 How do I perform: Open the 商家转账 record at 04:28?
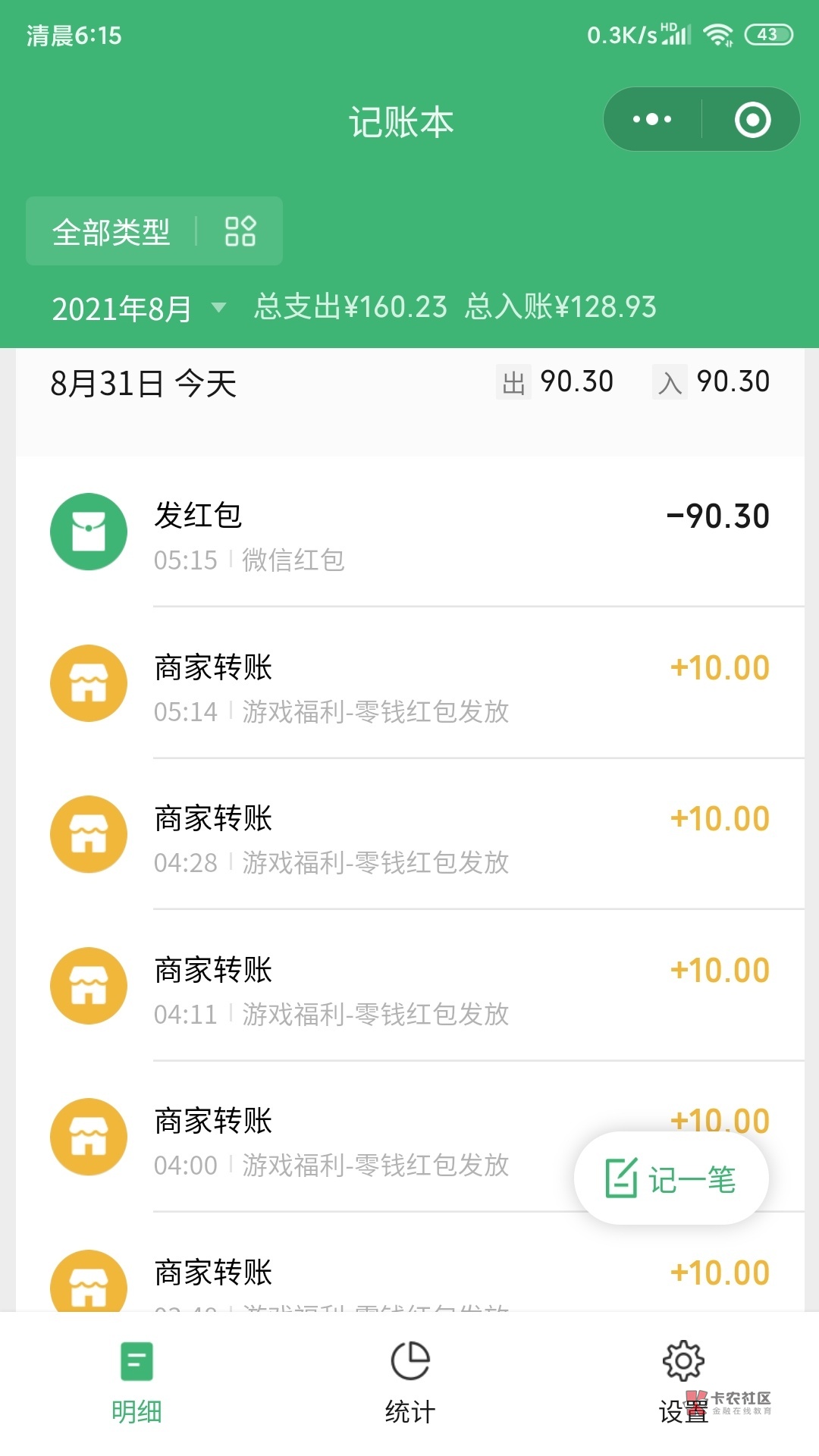[x=409, y=834]
